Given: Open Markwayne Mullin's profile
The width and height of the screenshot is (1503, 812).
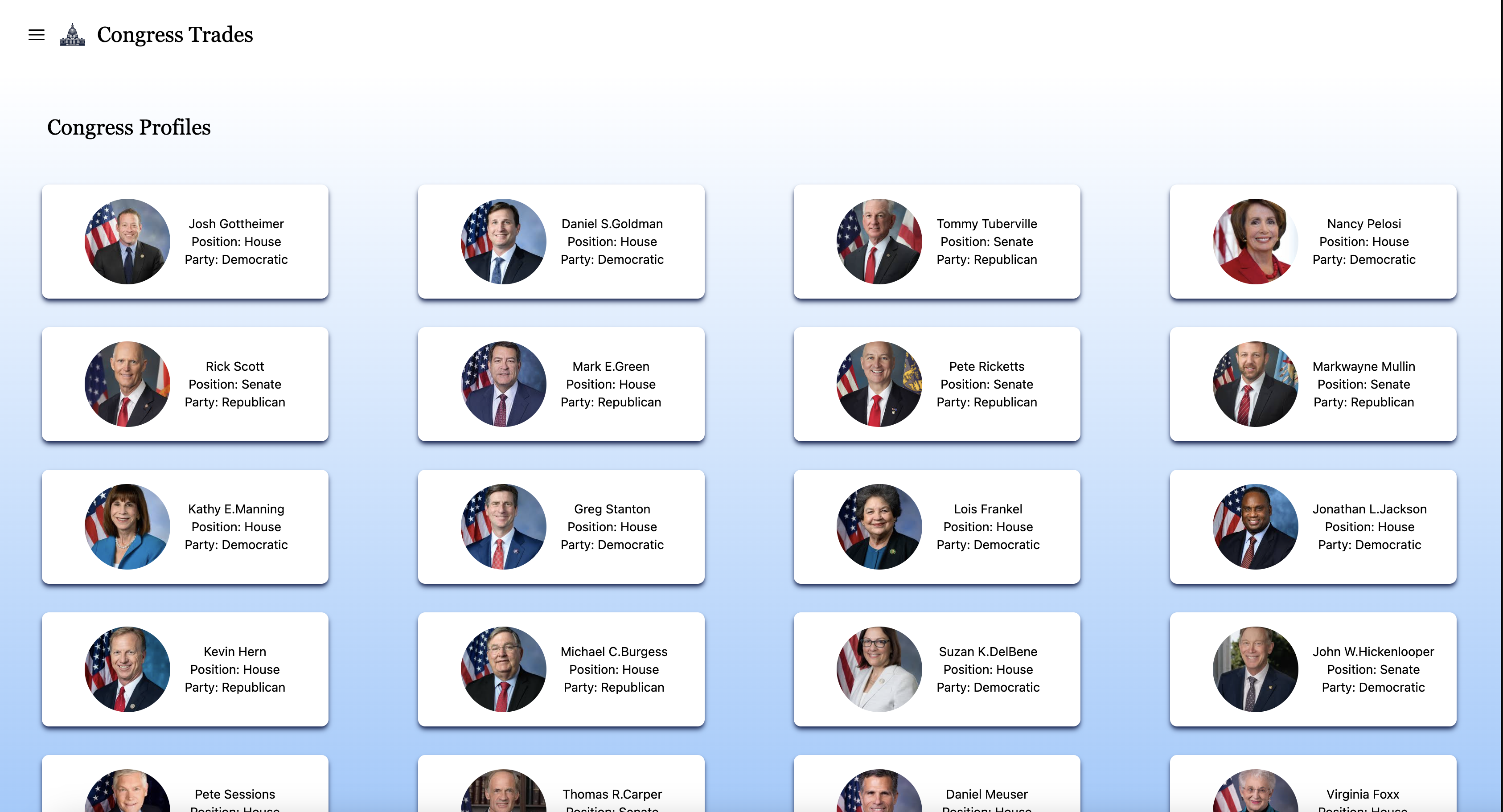Looking at the screenshot, I should coord(1313,384).
